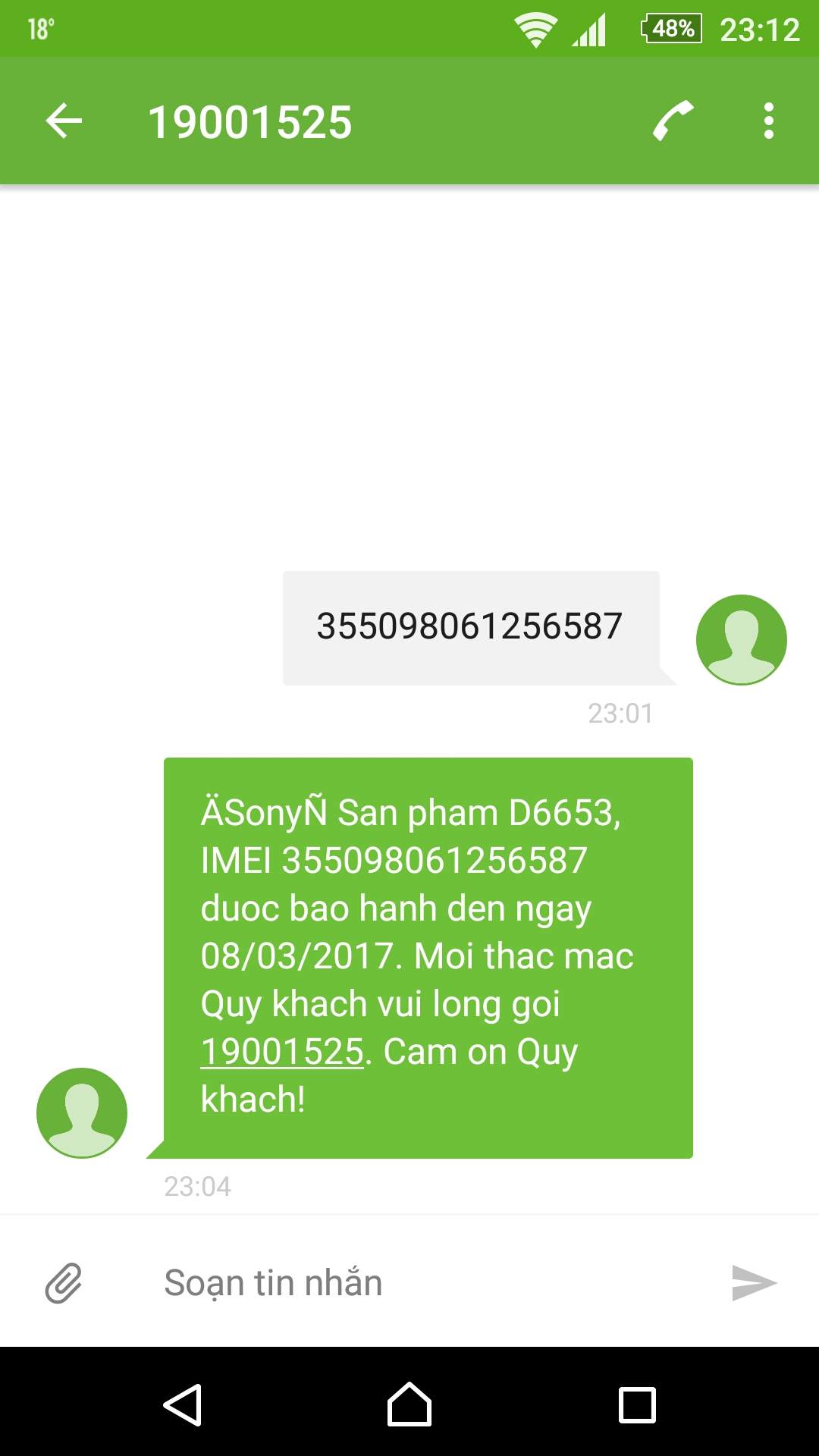This screenshot has height=1456, width=819.
Task: Focus the "Soạn tin nhắn" message field
Action: [x=425, y=1283]
